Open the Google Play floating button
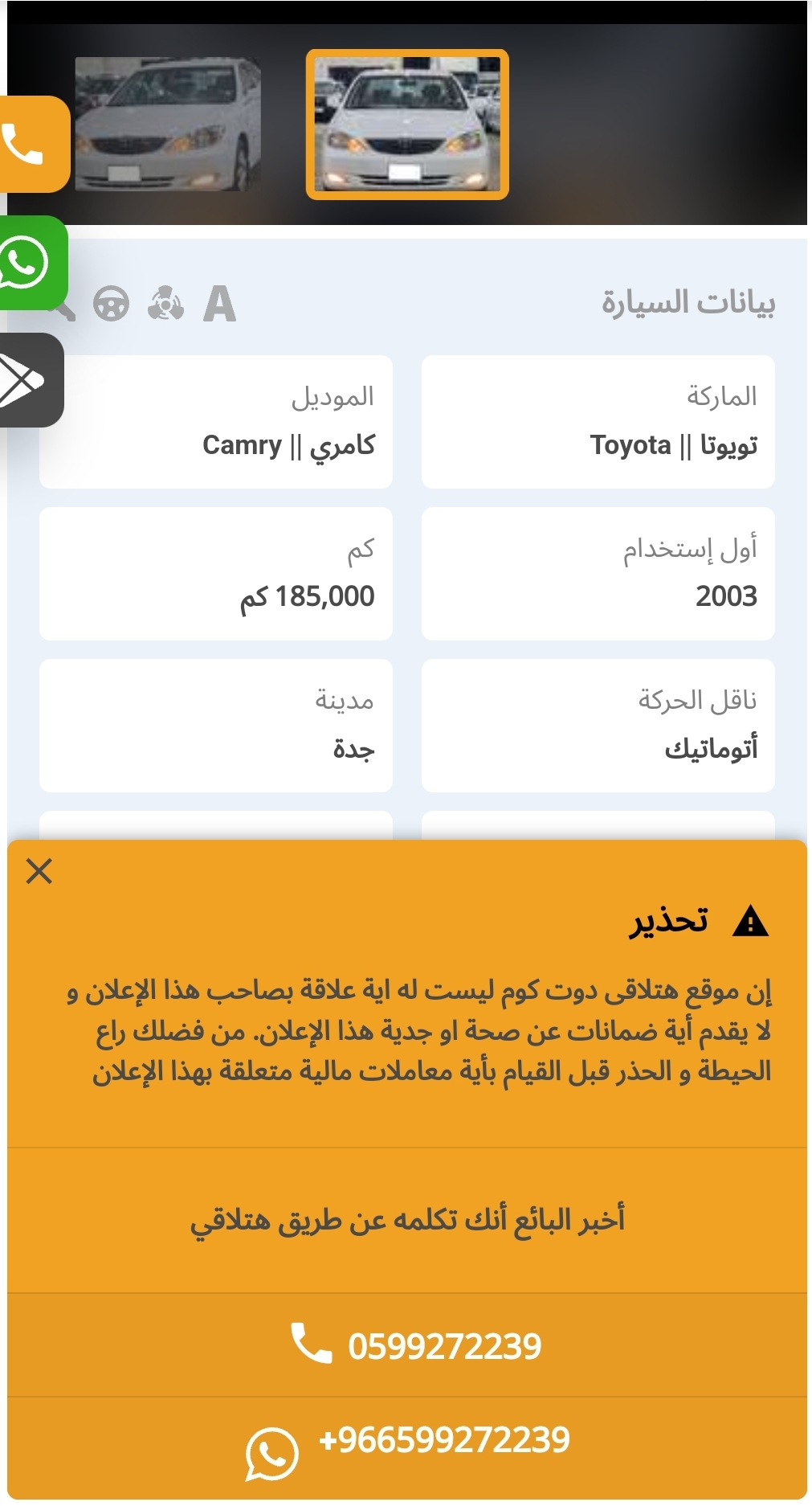 [x=31, y=380]
